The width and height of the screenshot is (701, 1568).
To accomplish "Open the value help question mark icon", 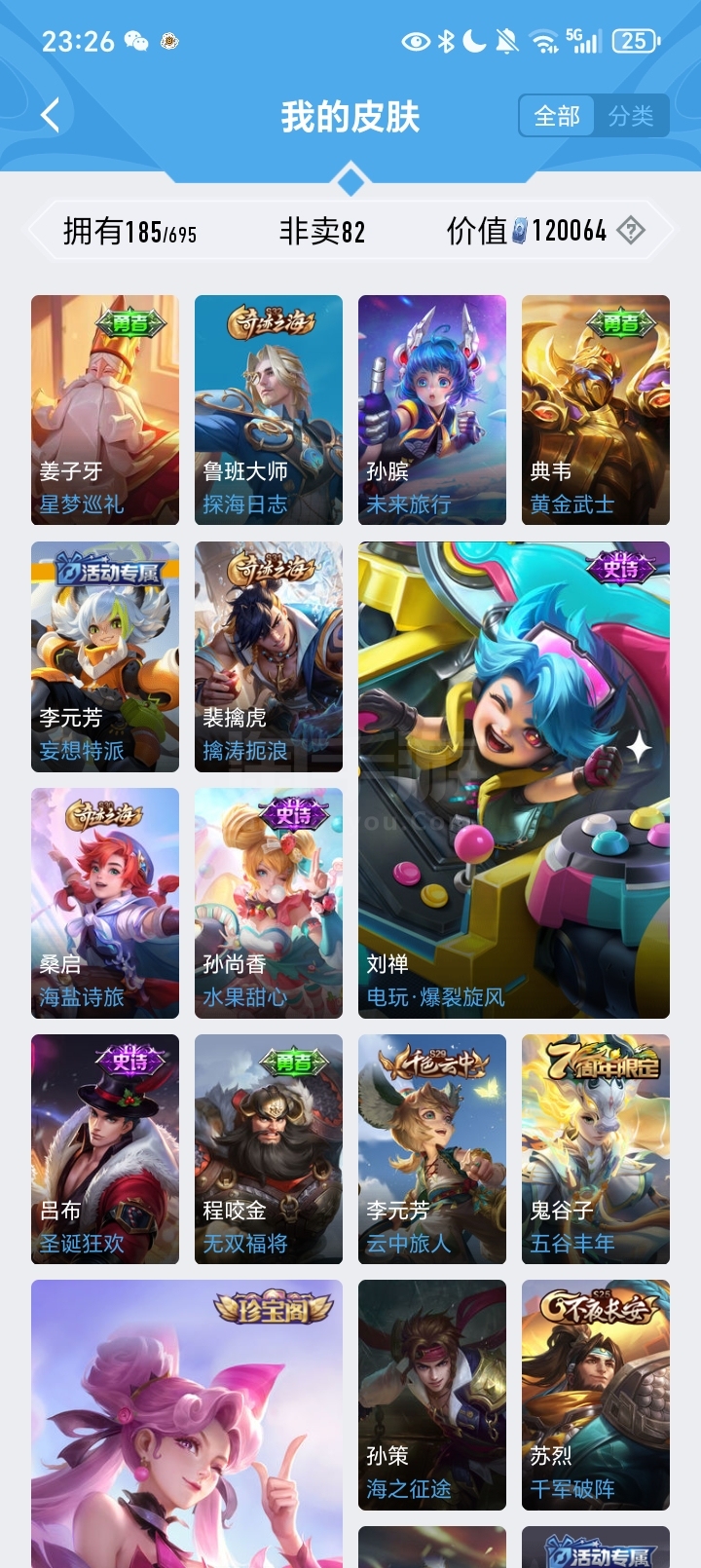I will [x=631, y=231].
